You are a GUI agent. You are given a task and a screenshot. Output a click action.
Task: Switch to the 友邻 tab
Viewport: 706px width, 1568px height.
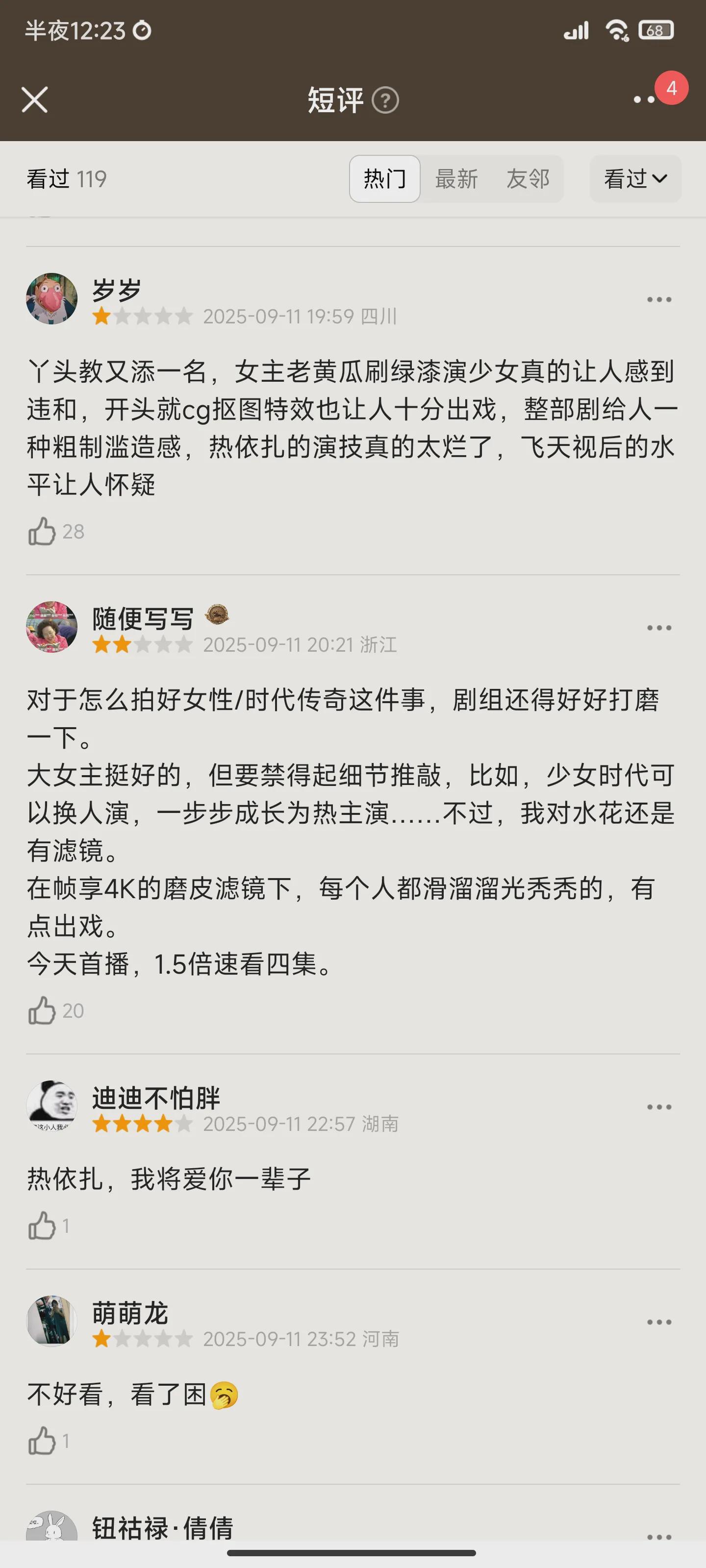tap(528, 179)
